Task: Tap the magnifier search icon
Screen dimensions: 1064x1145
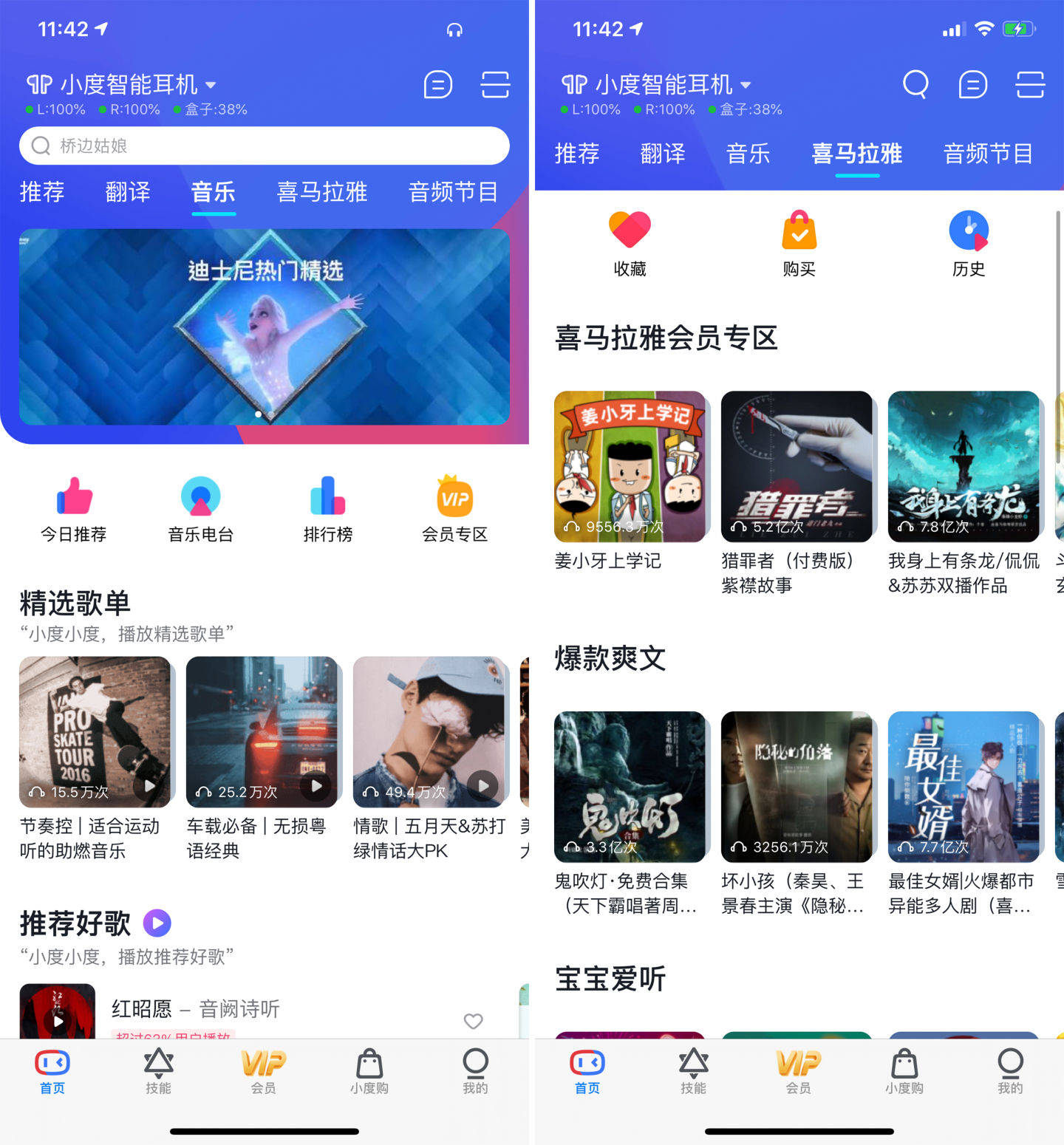Action: pos(915,84)
